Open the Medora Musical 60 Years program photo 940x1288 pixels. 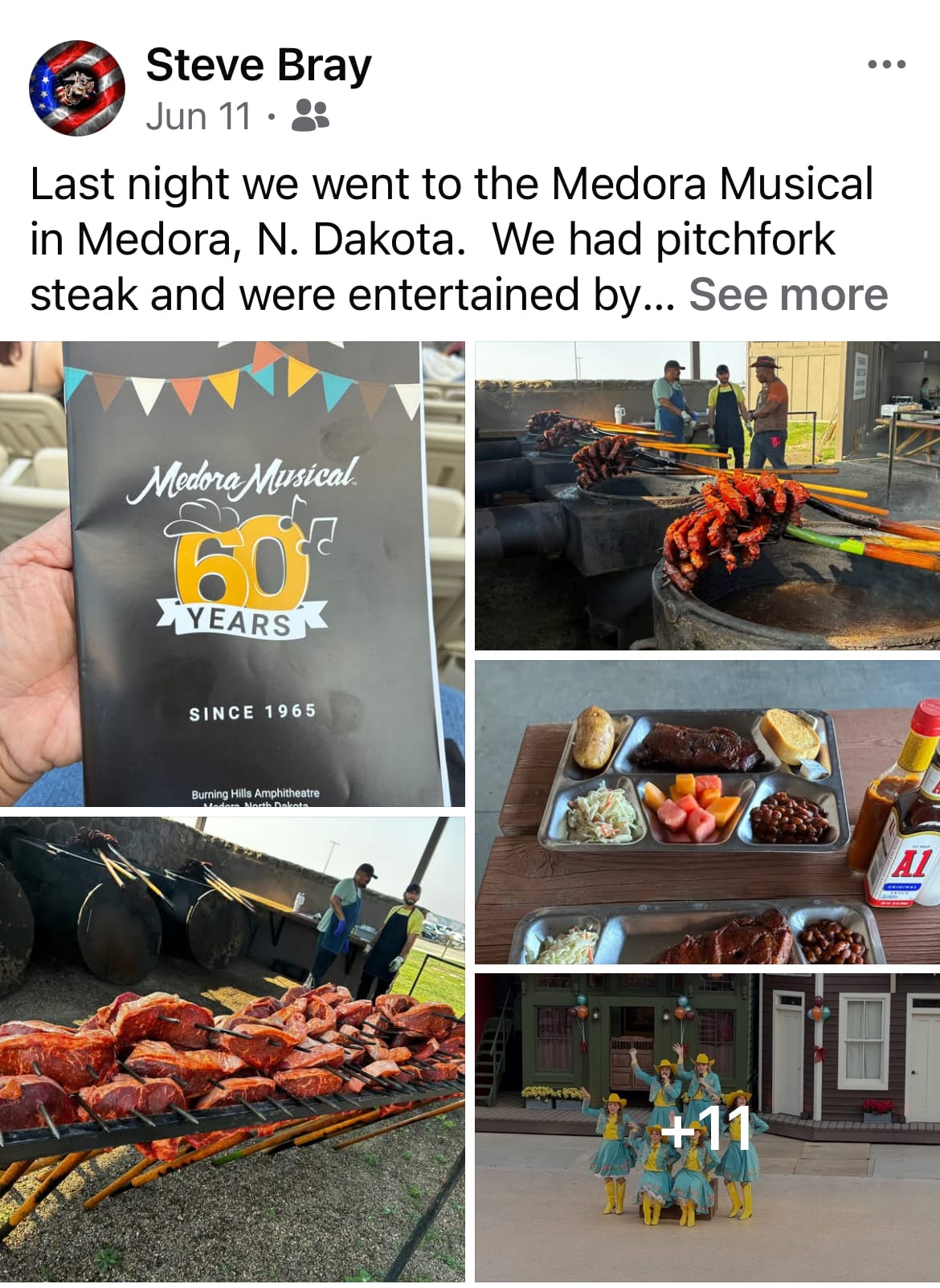232,573
